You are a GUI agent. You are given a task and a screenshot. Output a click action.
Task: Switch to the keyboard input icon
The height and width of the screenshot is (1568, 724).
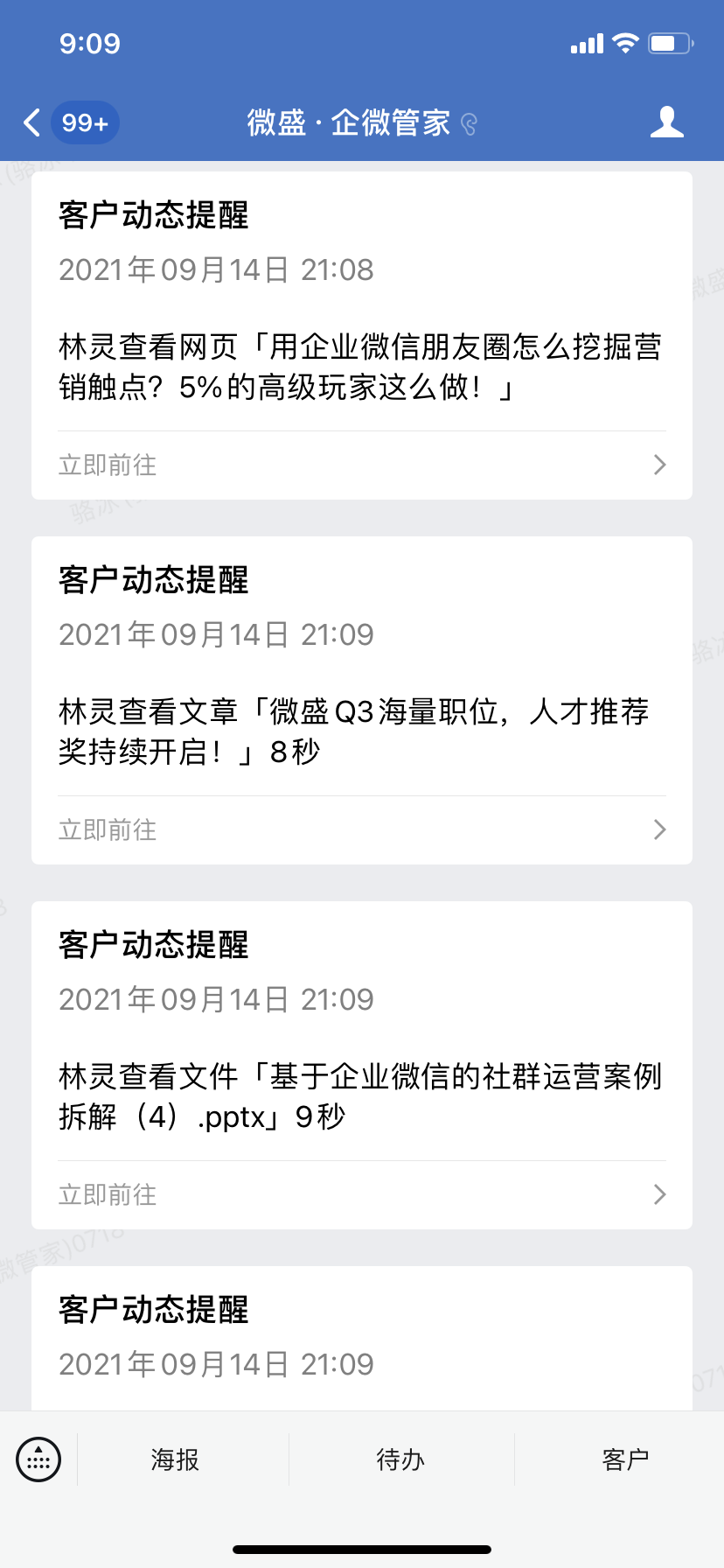click(38, 1459)
